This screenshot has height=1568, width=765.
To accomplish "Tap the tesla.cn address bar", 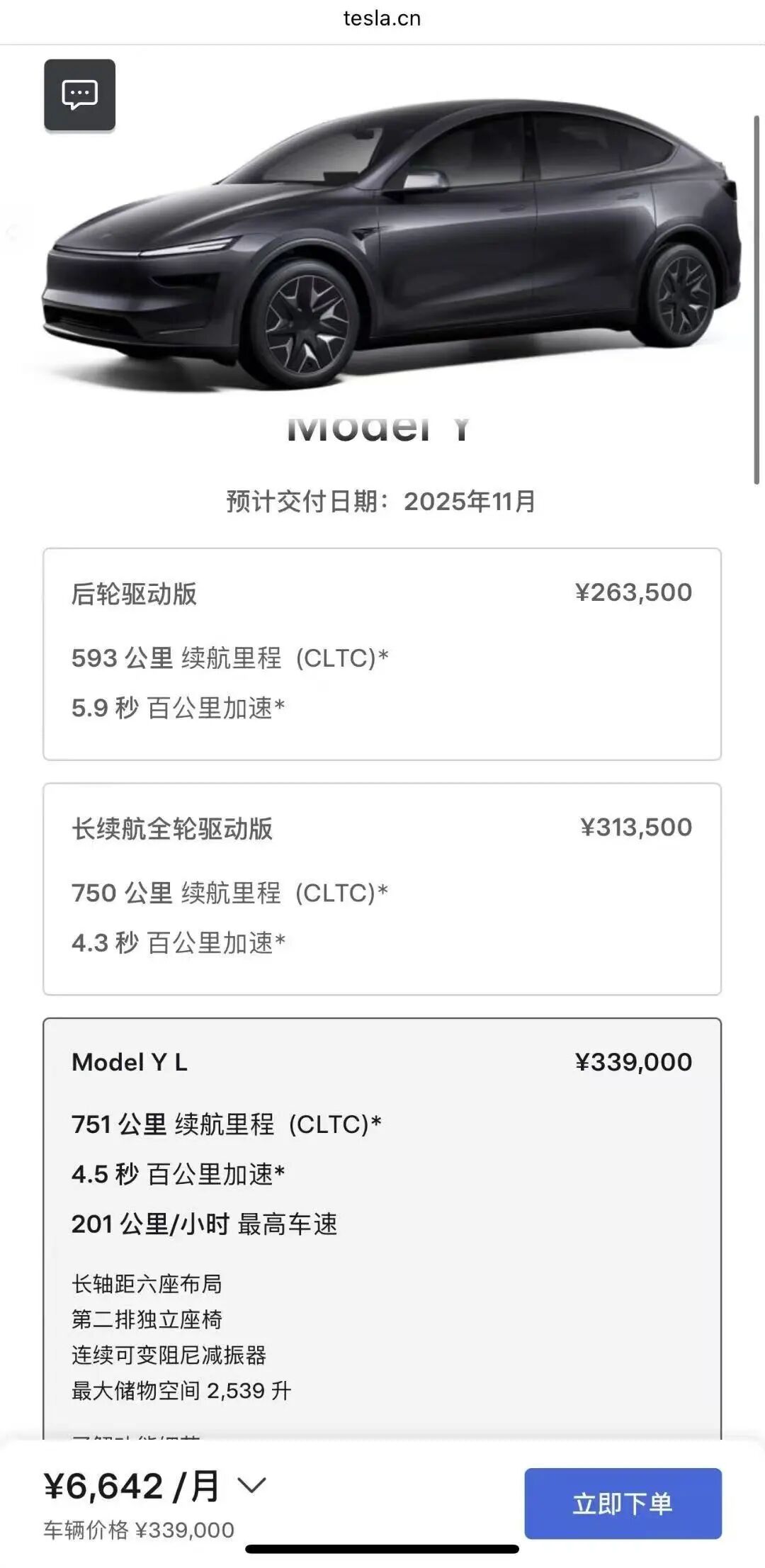I will (382, 19).
